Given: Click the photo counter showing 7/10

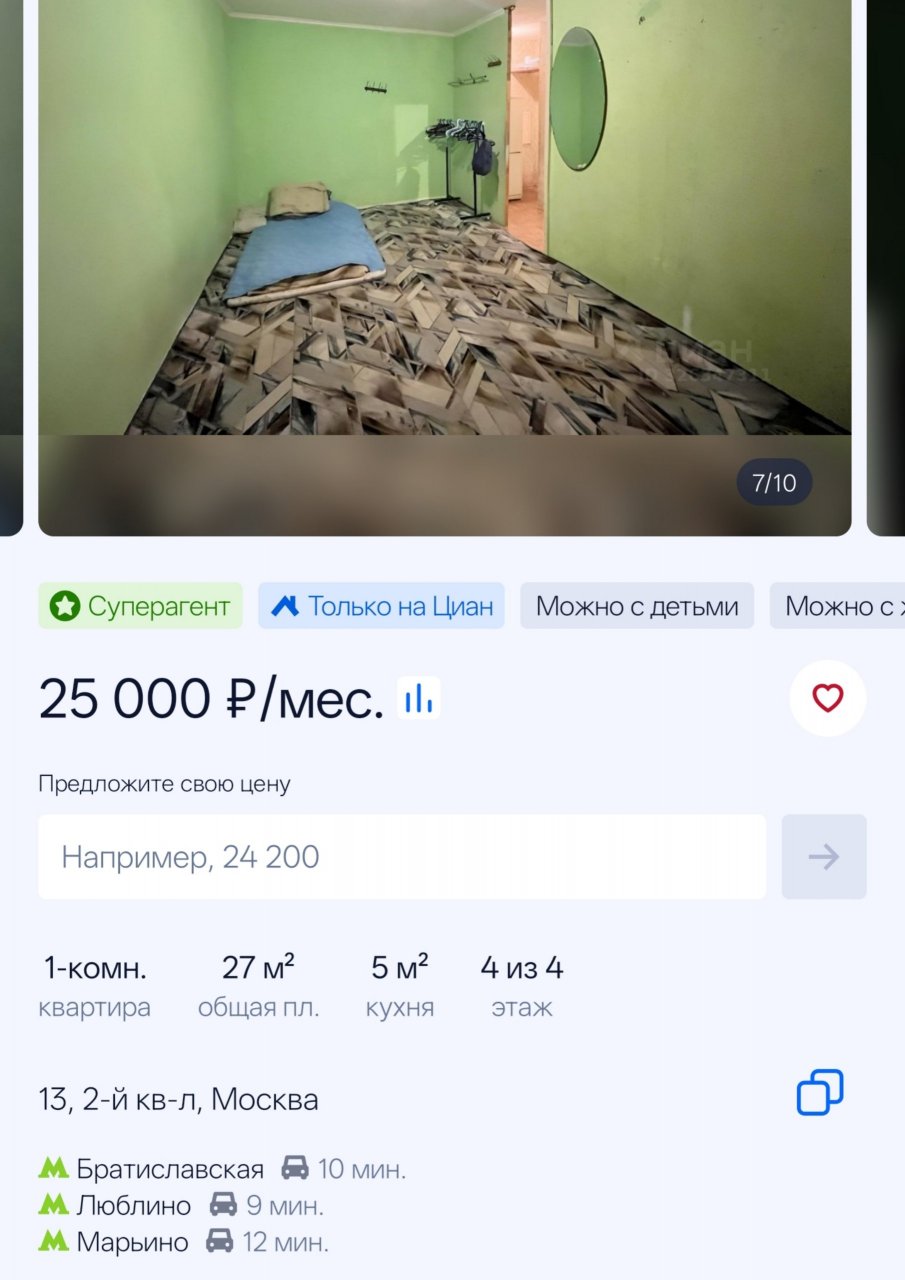Looking at the screenshot, I should (x=773, y=482).
